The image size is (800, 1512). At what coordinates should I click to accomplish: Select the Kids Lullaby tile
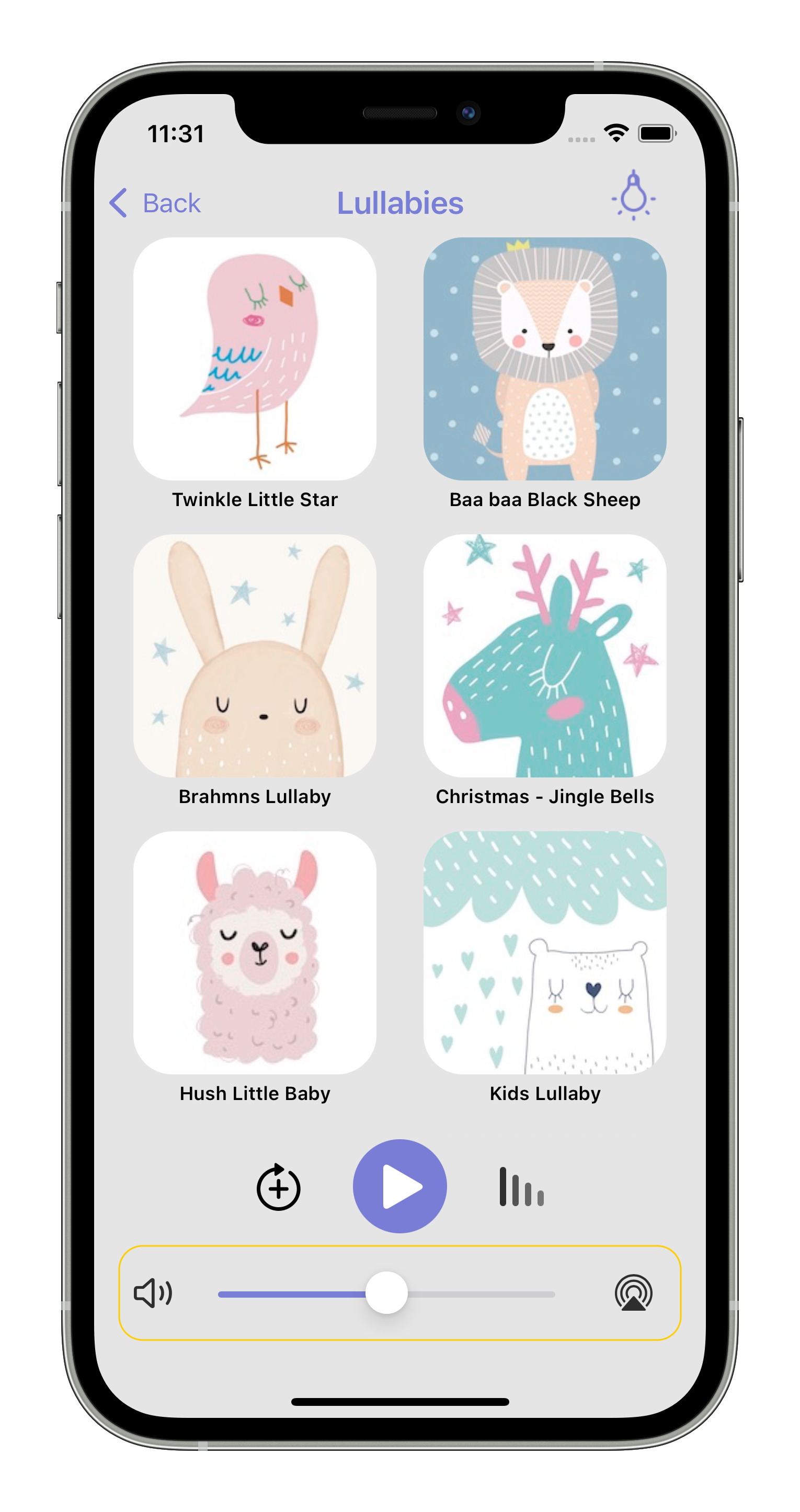coord(544,952)
